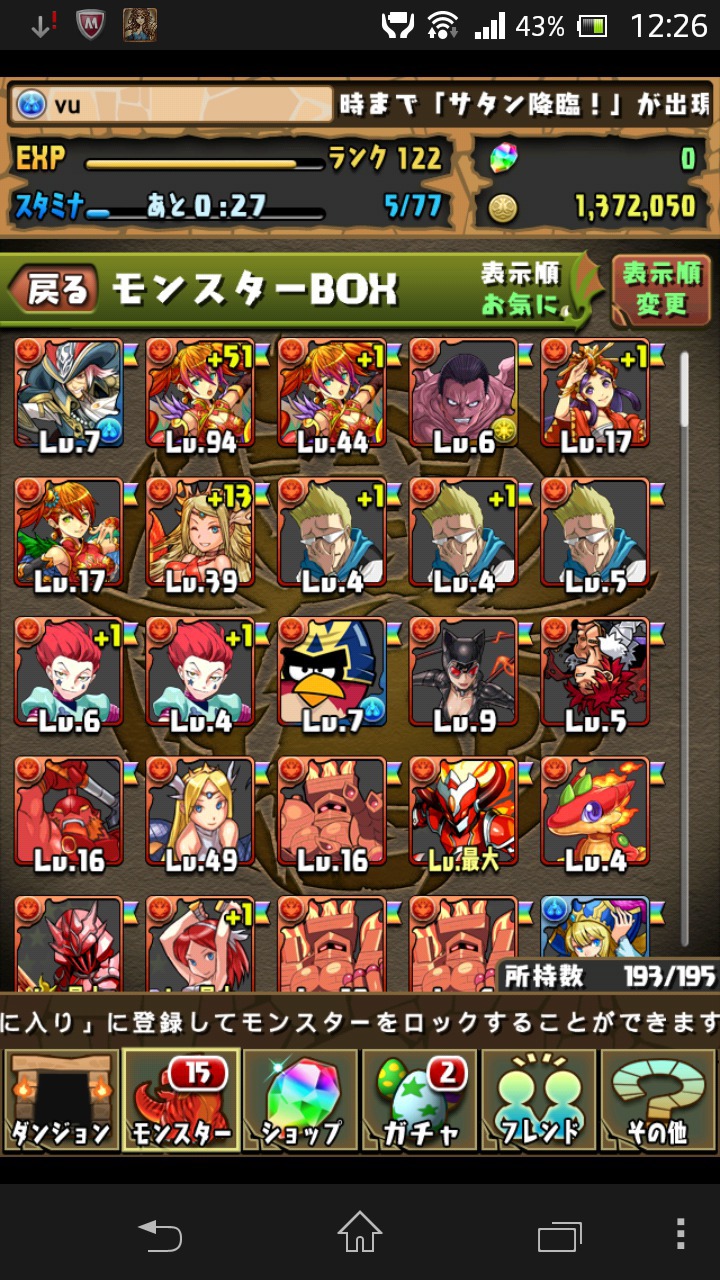Open the その他 tab
This screenshot has width=720, height=1280.
coord(658,1099)
